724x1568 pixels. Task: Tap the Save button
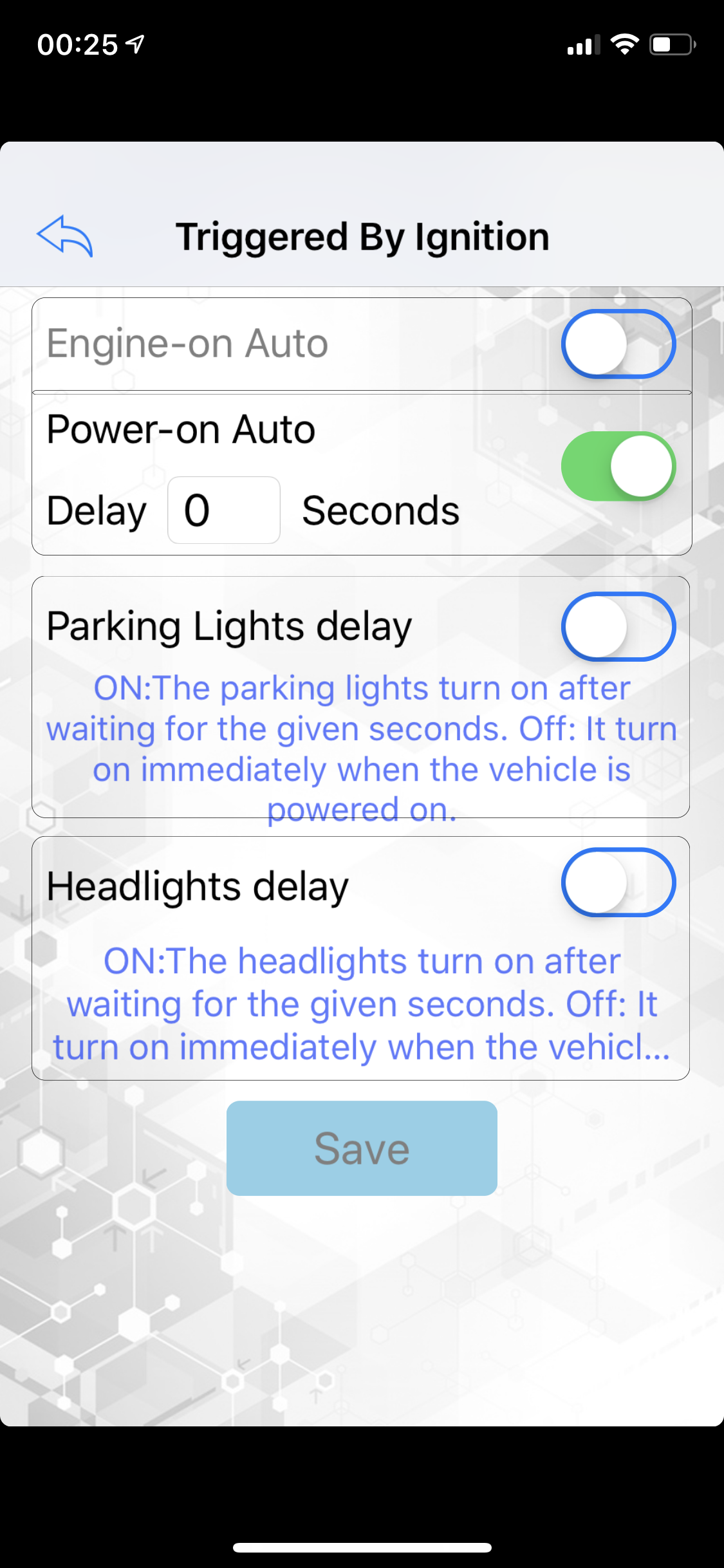click(x=362, y=1148)
